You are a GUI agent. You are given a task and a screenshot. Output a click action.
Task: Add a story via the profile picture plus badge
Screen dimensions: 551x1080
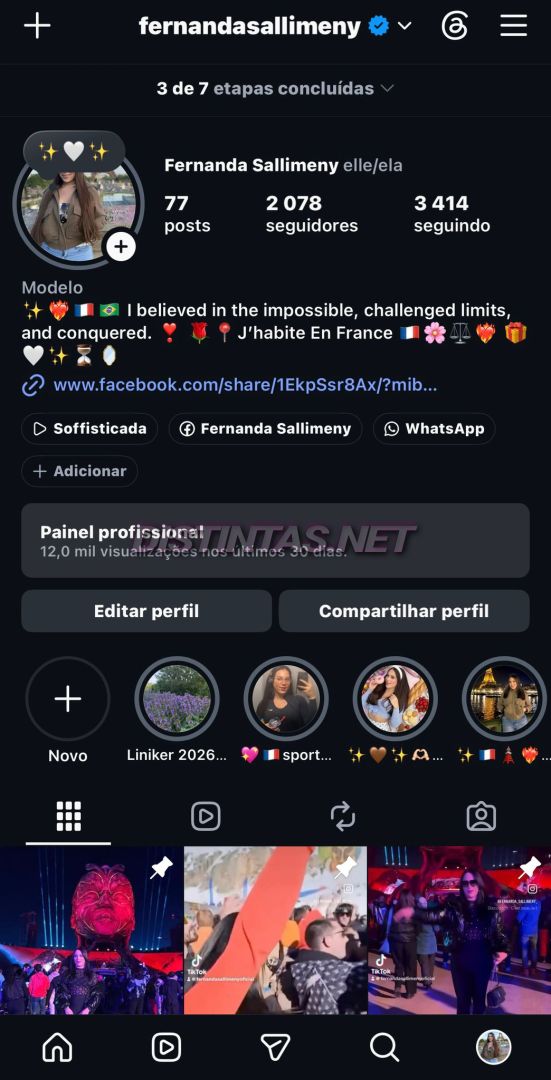pyautogui.click(x=121, y=247)
